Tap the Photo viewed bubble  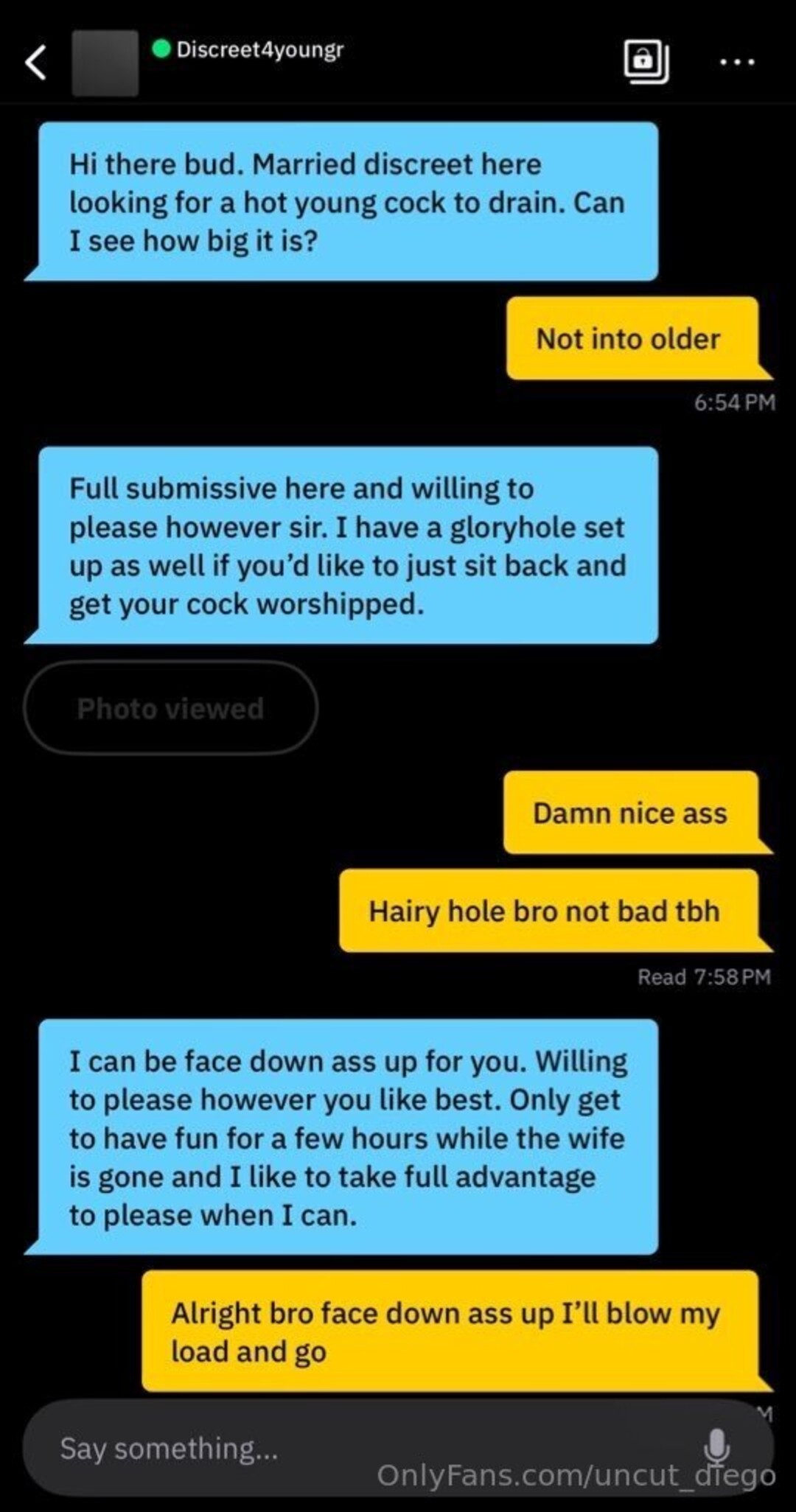[x=170, y=708]
